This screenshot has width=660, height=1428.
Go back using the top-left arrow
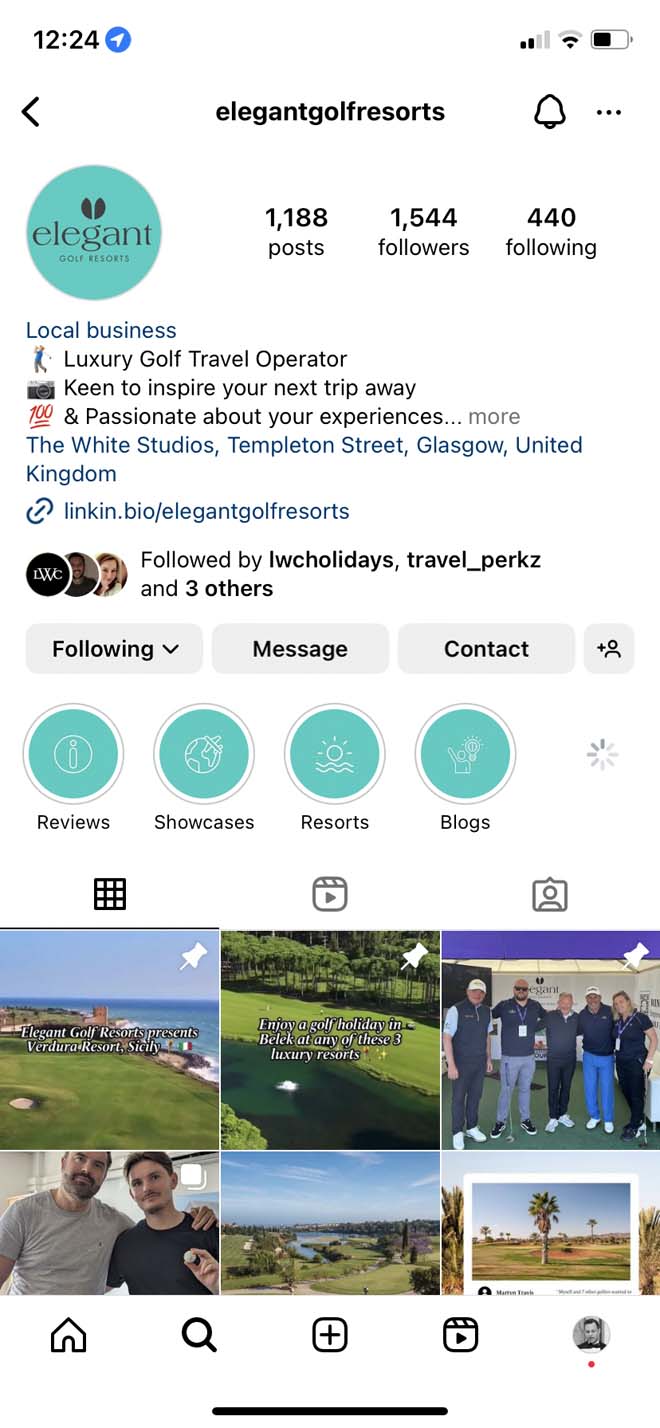pos(31,112)
